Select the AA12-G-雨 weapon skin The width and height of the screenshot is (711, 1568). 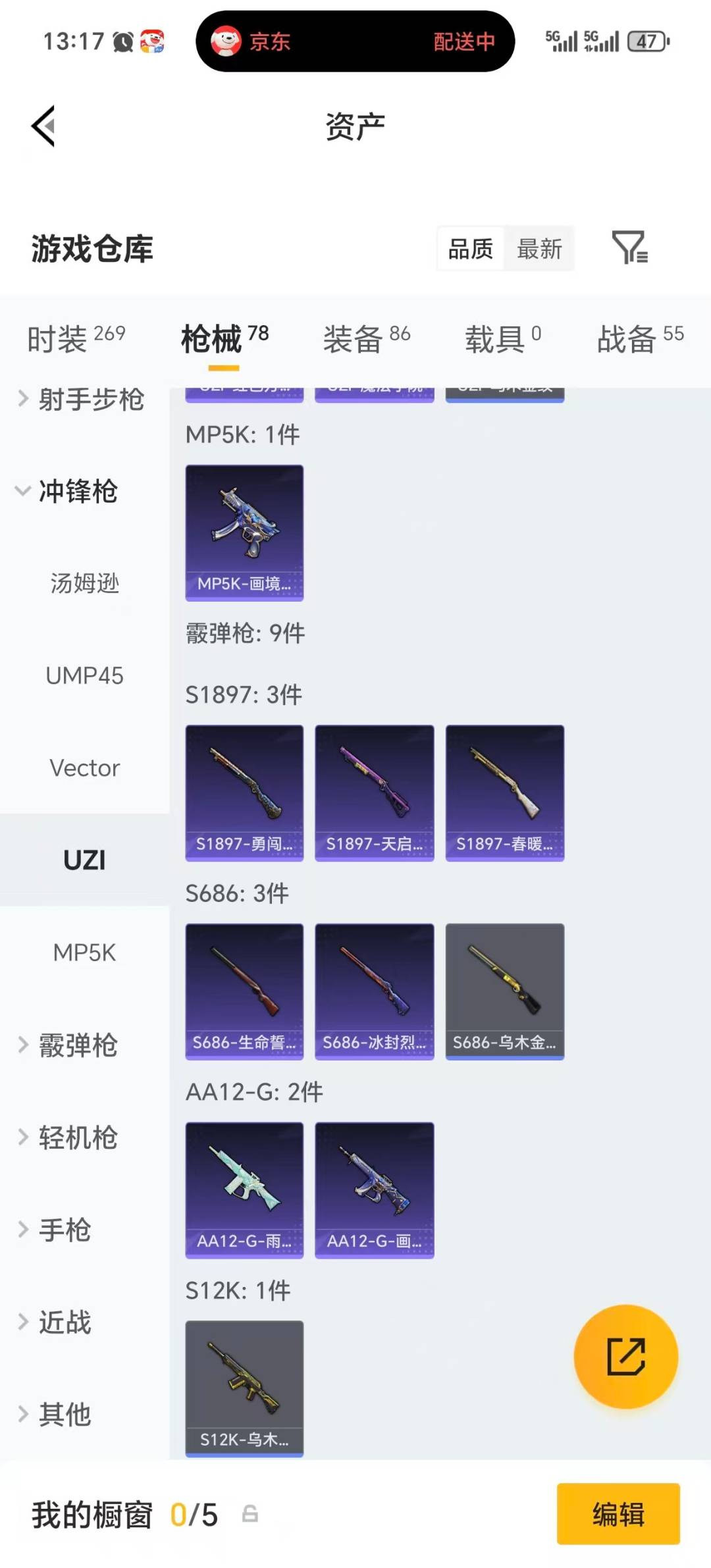click(x=244, y=1188)
